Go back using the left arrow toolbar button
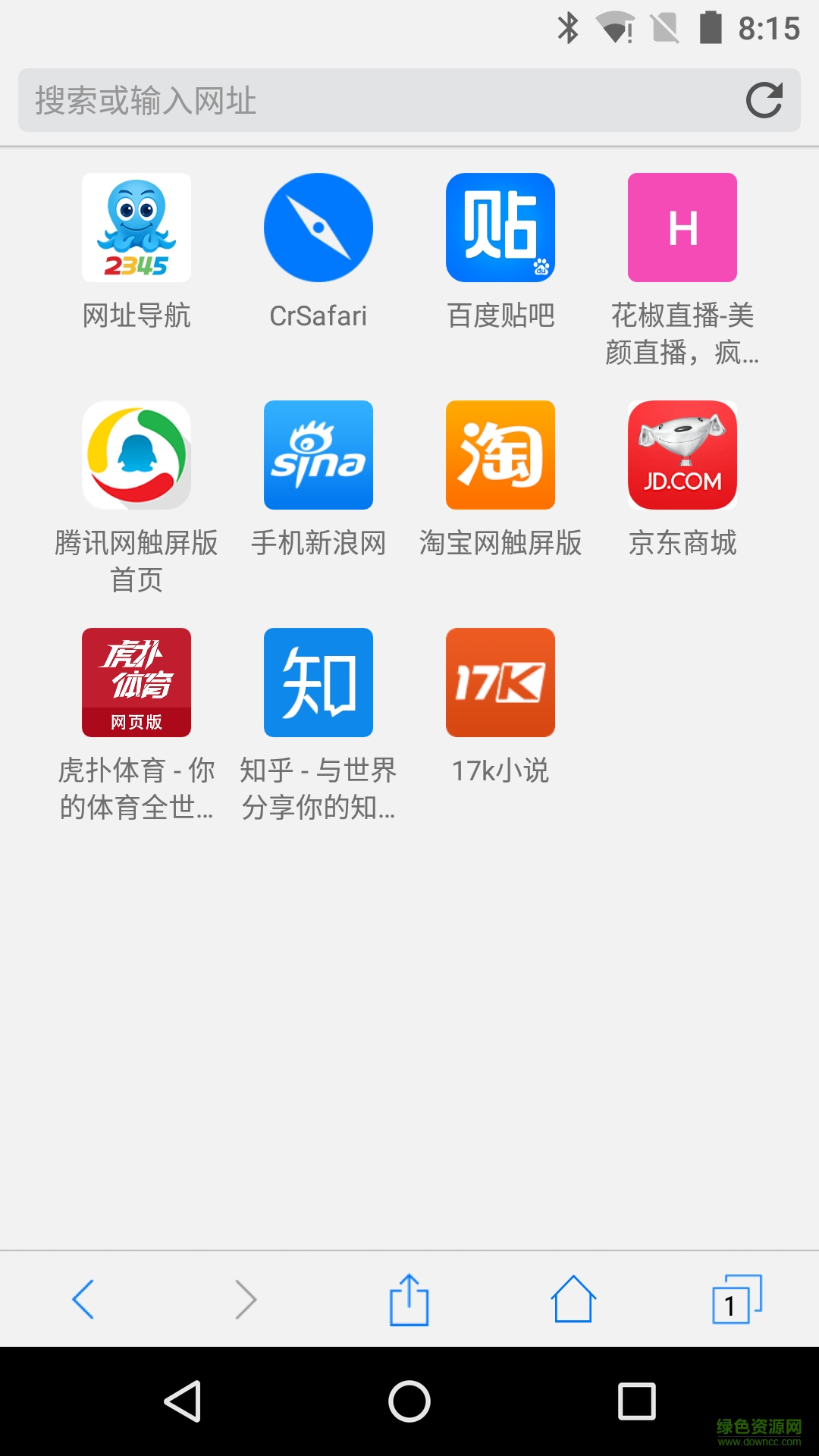The width and height of the screenshot is (819, 1456). tap(83, 1297)
